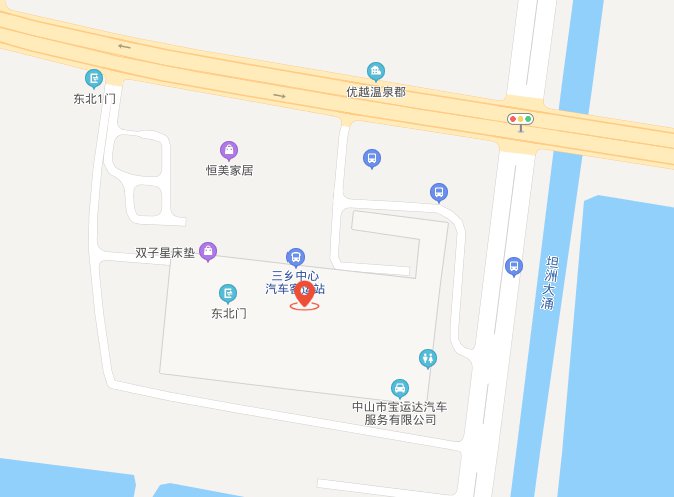Screen dimensions: 674x497
Task: Tap the 东北门 gate marker
Action: click(x=228, y=293)
